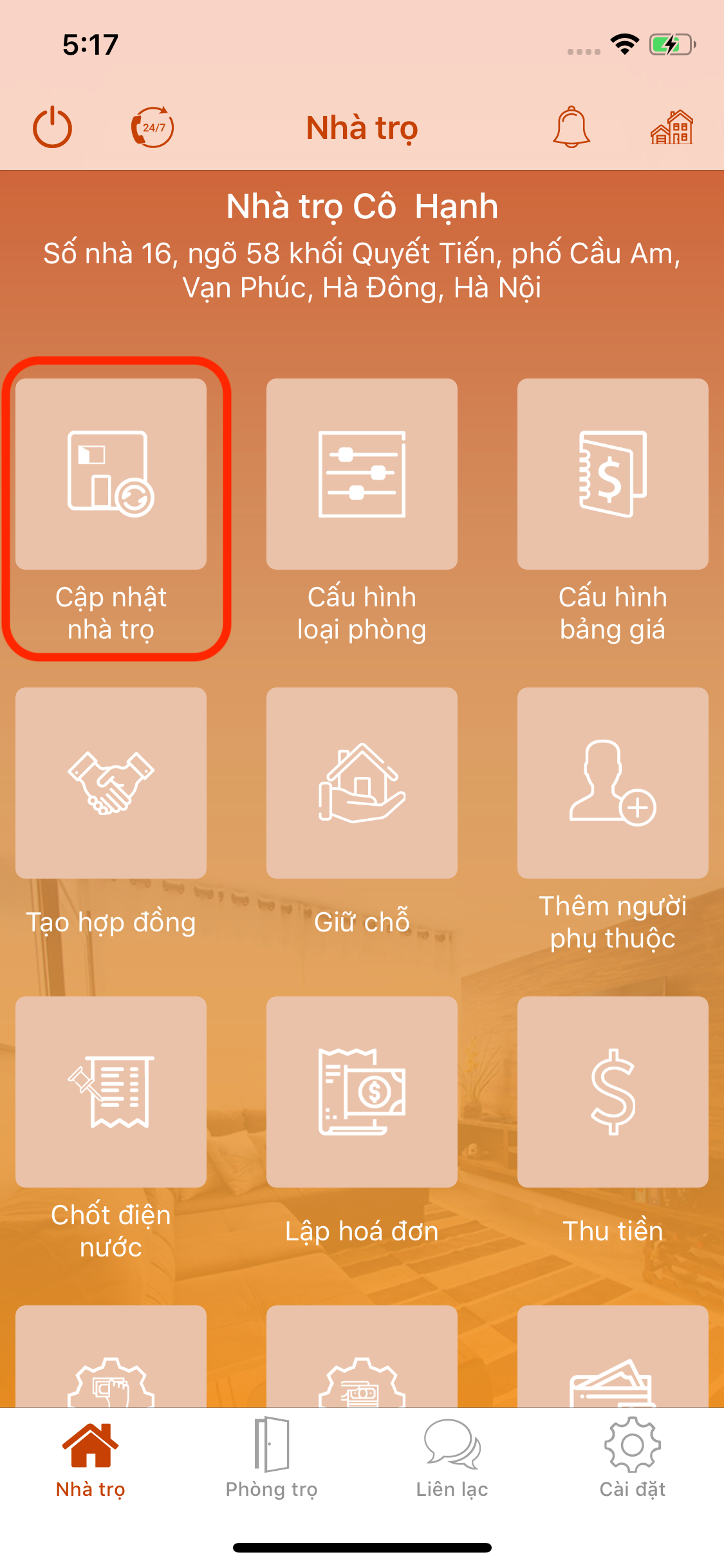
Task: Open Chốt điện nước
Action: tap(111, 1092)
